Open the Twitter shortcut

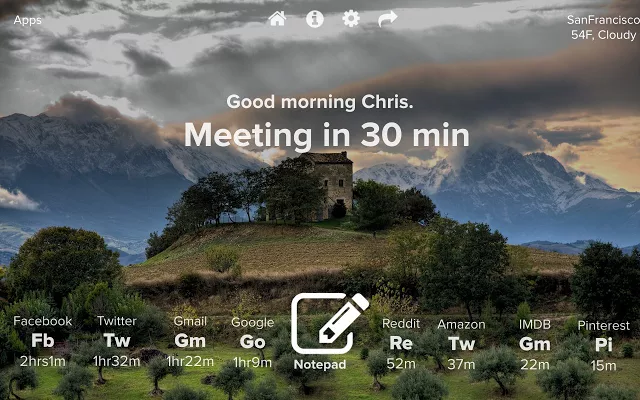tap(116, 342)
